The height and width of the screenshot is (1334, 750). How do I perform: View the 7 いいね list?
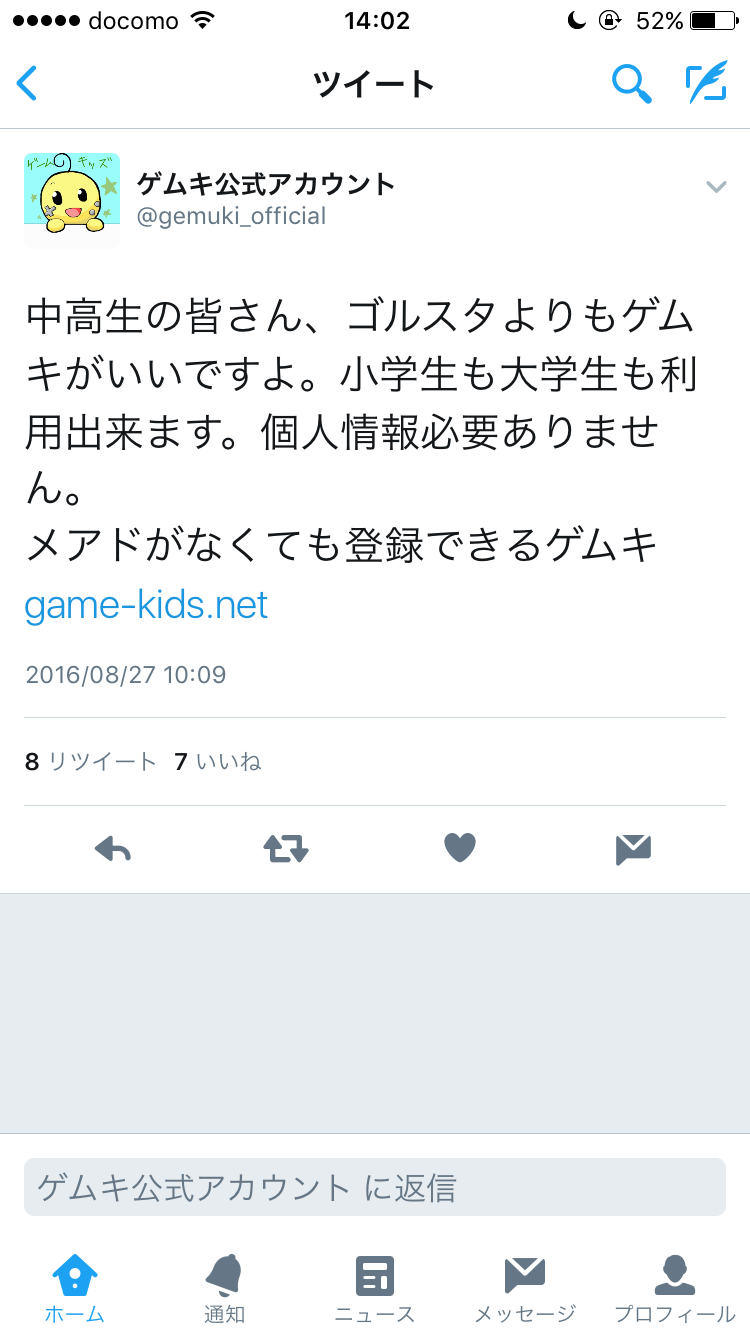tap(218, 762)
